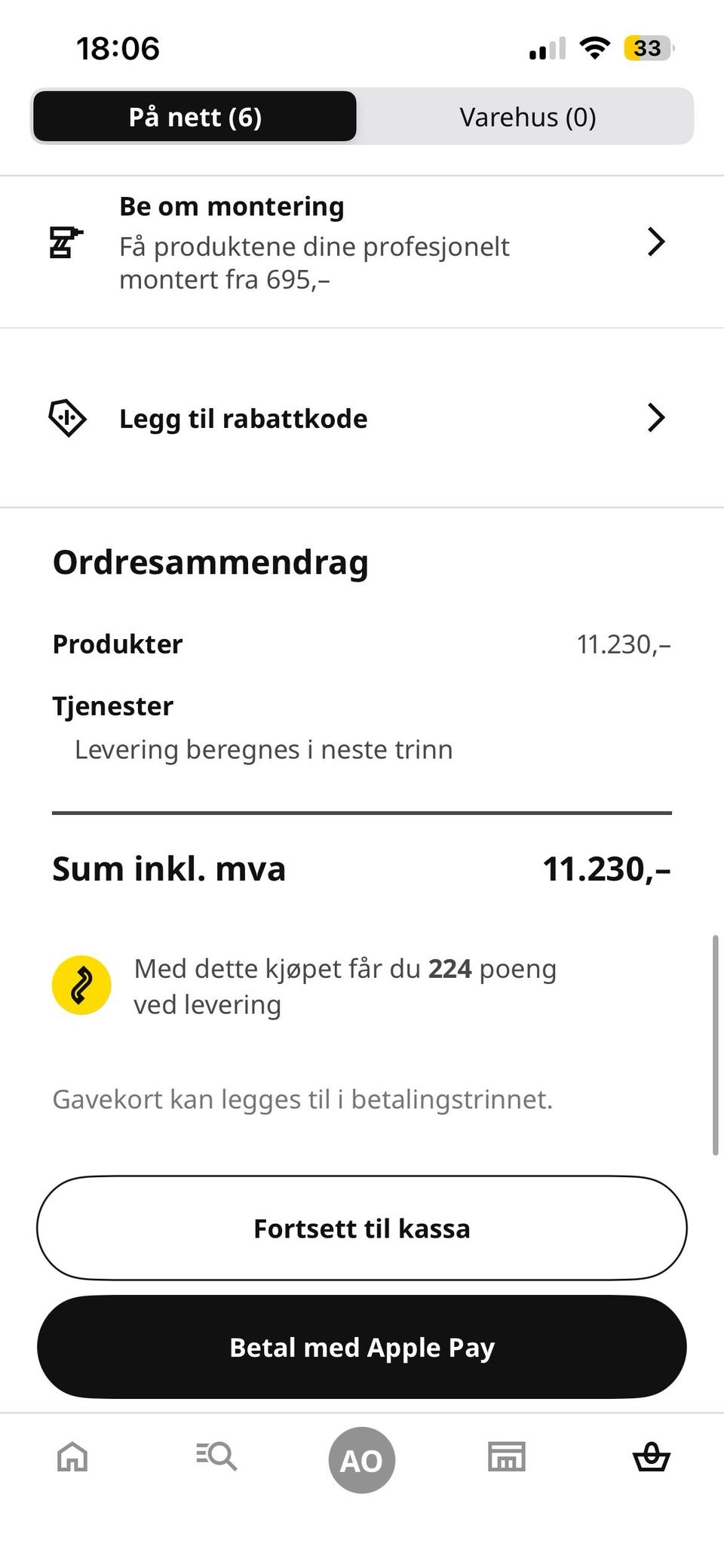Screen dimensions: 724x1568
Task: Tap the battery indicator showing 33
Action: point(647,48)
